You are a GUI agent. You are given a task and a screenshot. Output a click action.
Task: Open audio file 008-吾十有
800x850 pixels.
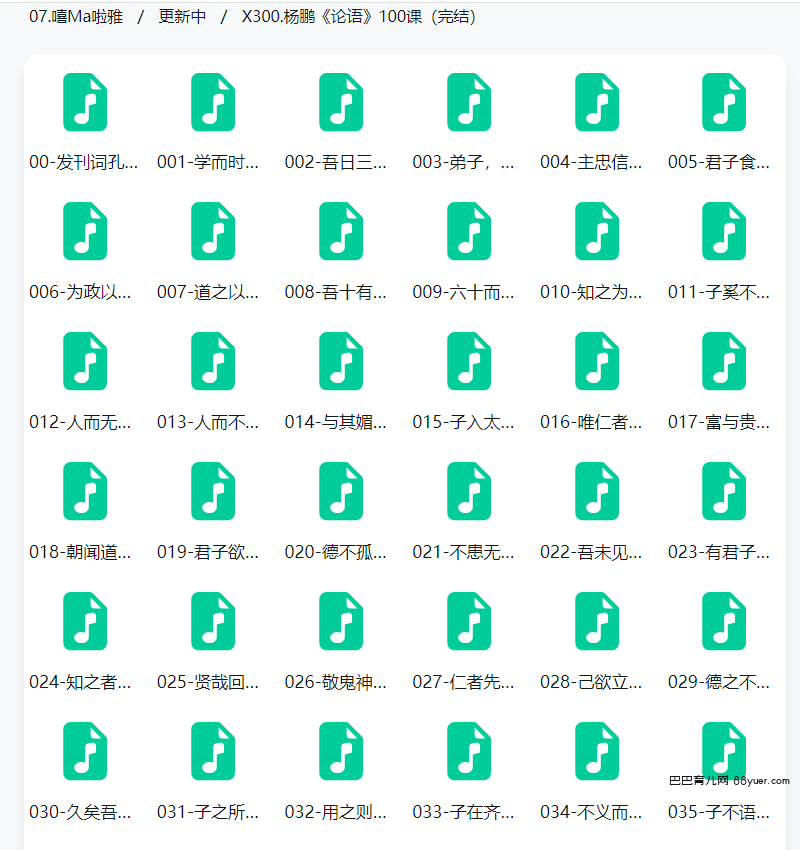coord(341,232)
